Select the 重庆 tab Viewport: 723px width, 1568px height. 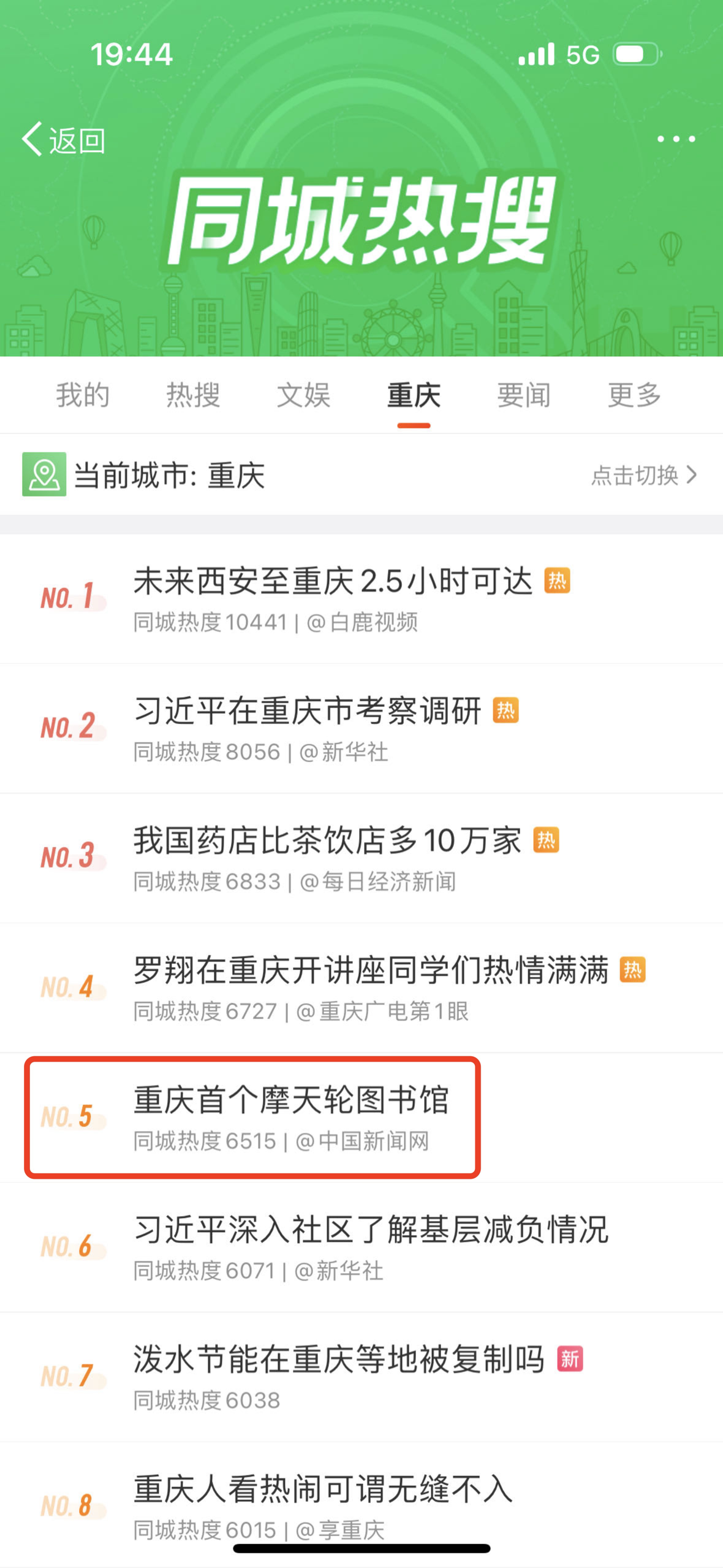pos(414,395)
